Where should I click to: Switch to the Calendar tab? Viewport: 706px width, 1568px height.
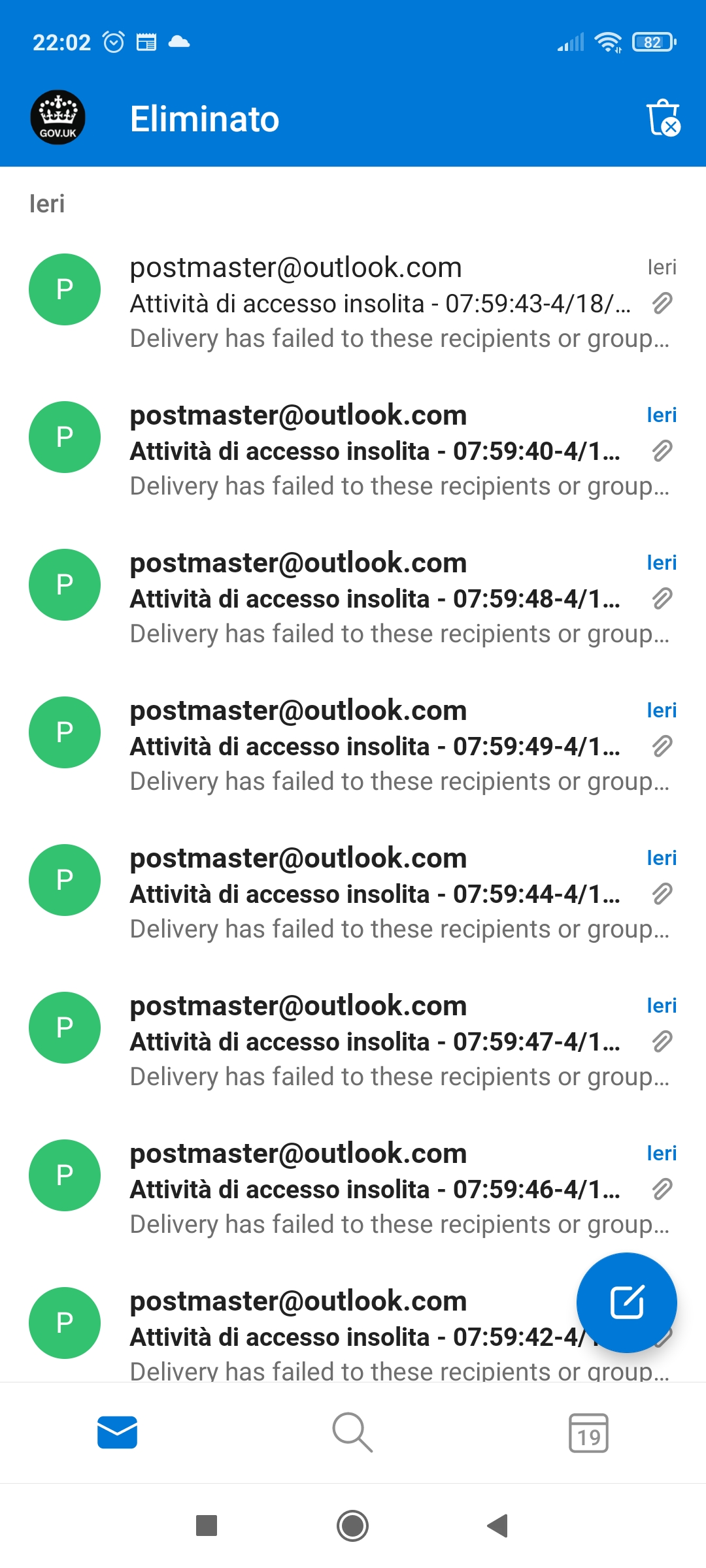(x=588, y=1432)
